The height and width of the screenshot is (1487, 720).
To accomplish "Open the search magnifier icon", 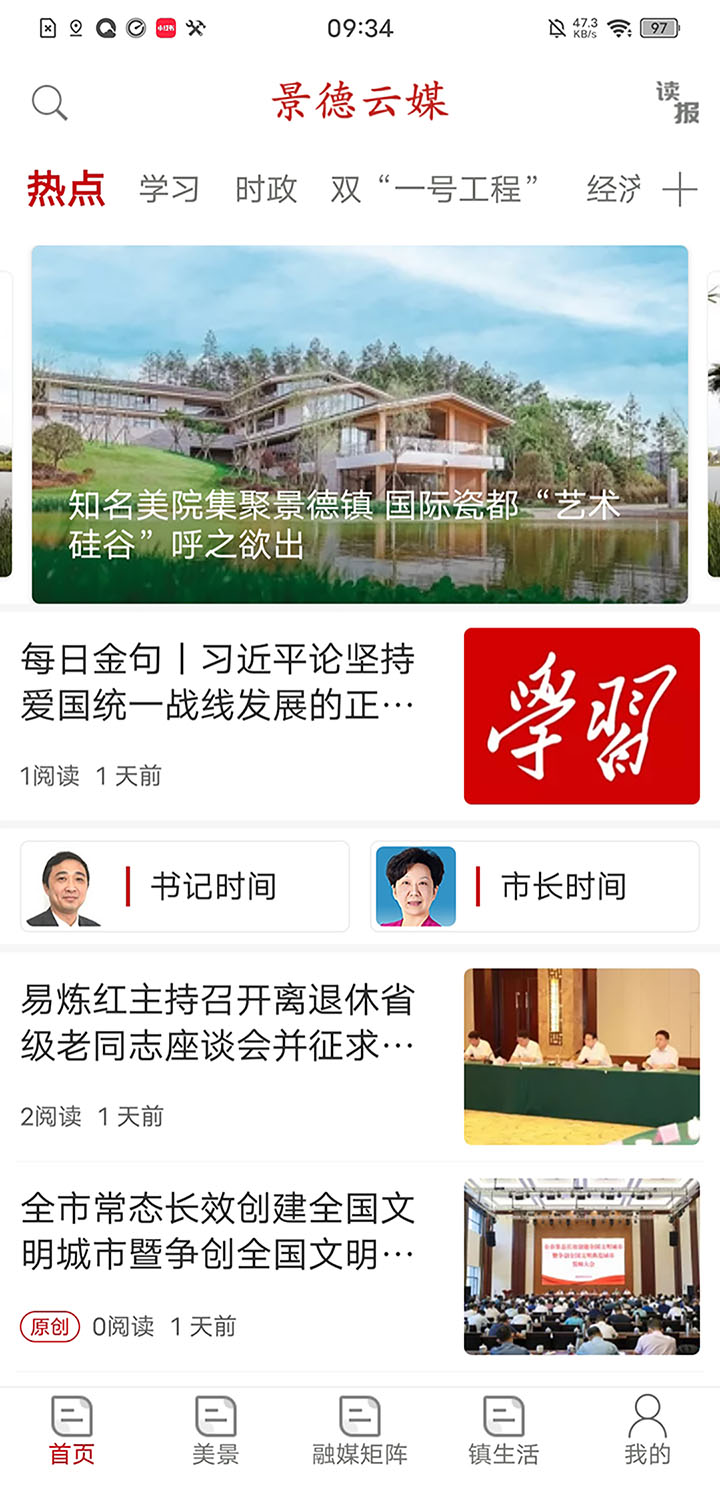I will pyautogui.click(x=49, y=102).
